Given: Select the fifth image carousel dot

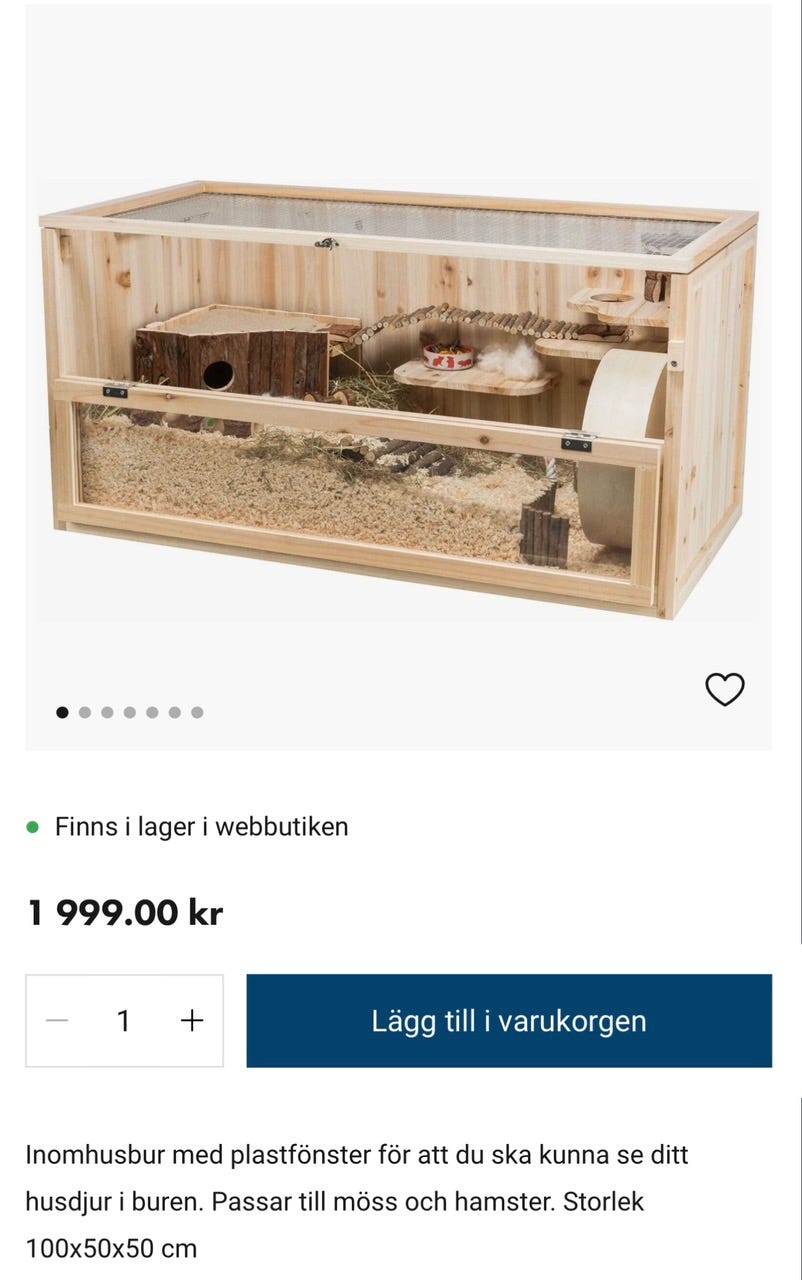Looking at the screenshot, I should coord(153,712).
